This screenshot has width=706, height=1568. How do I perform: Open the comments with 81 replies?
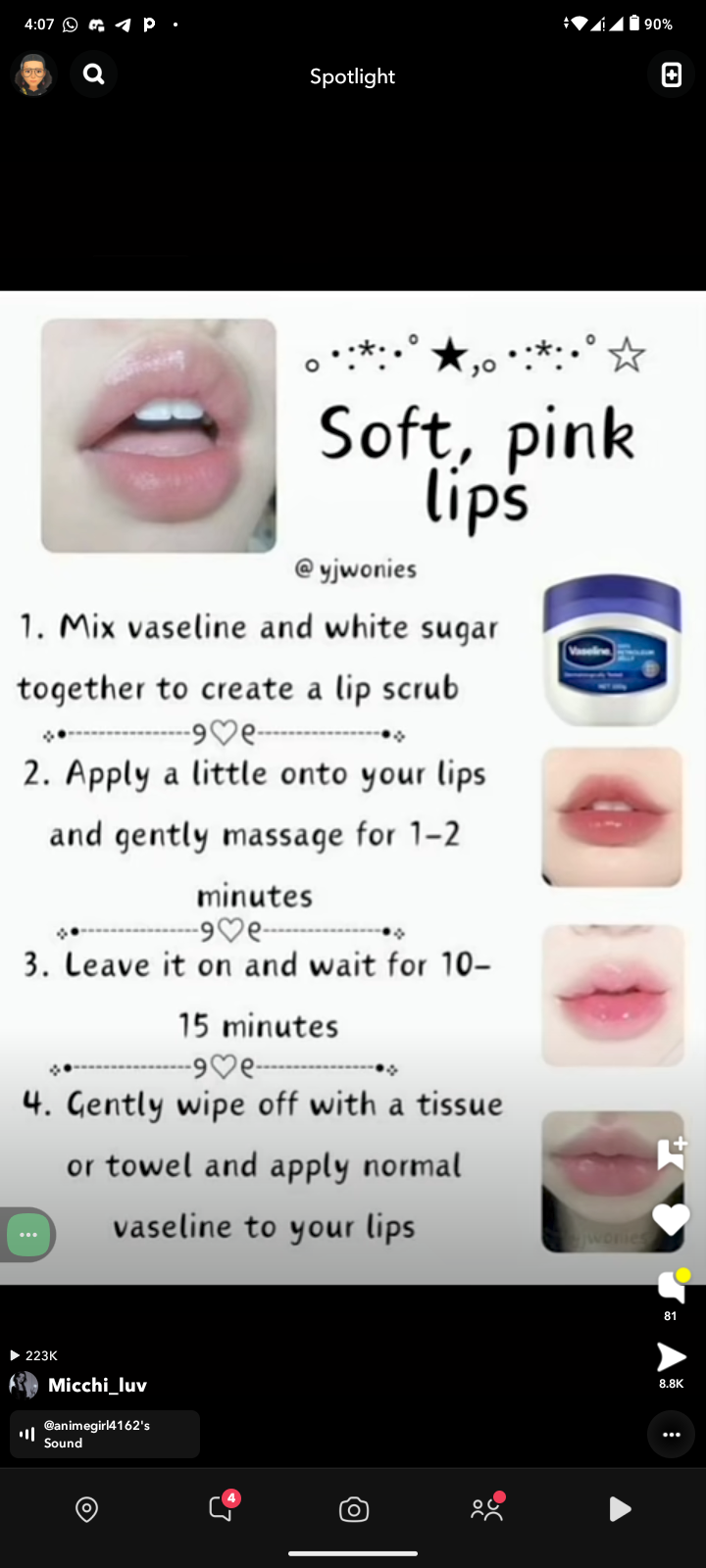coord(672,1288)
